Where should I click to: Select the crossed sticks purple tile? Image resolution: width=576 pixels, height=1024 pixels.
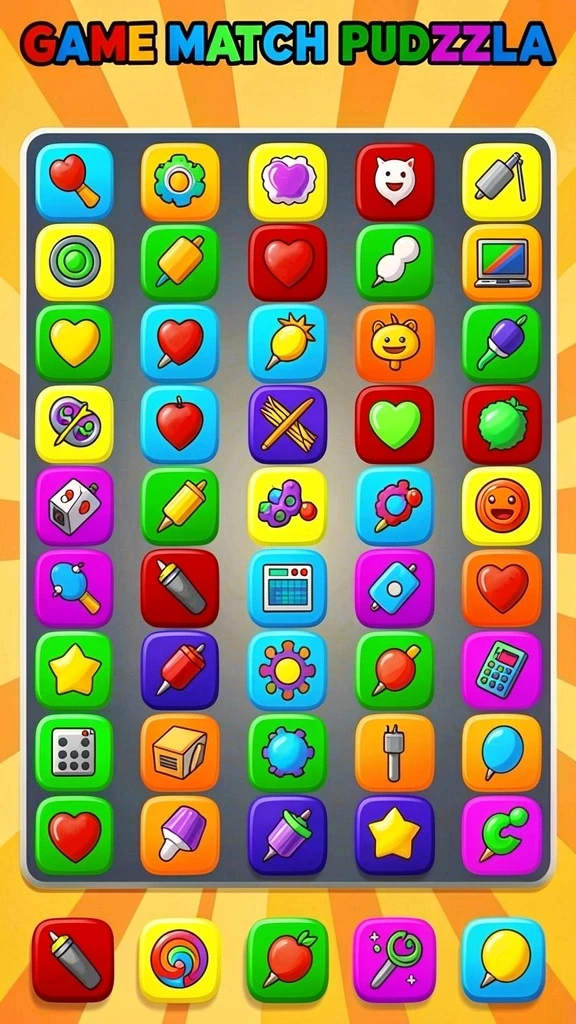coord(287,424)
